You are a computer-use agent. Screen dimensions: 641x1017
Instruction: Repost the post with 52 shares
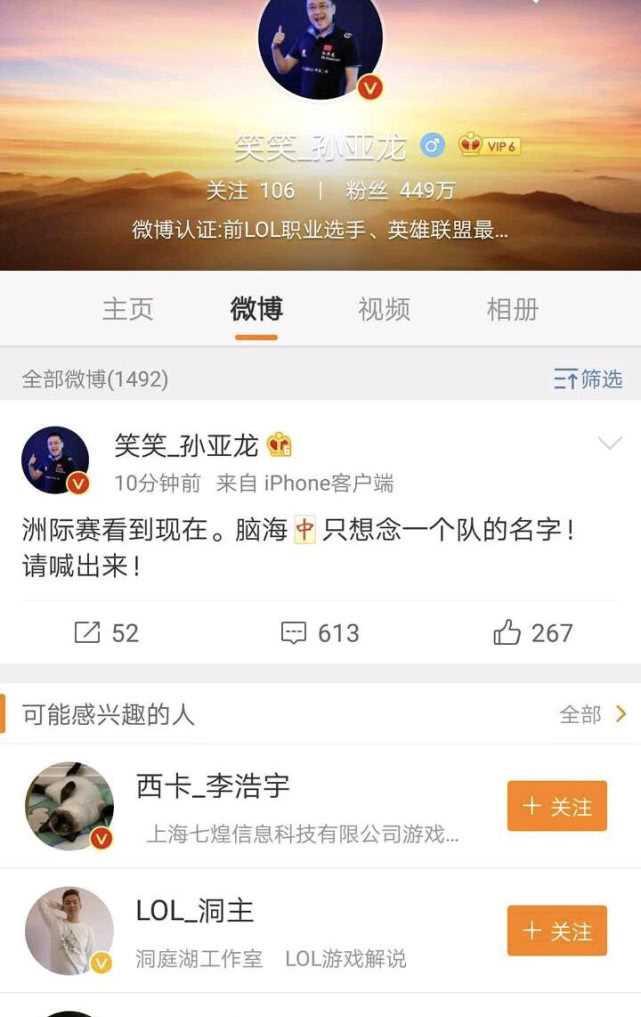tap(106, 632)
